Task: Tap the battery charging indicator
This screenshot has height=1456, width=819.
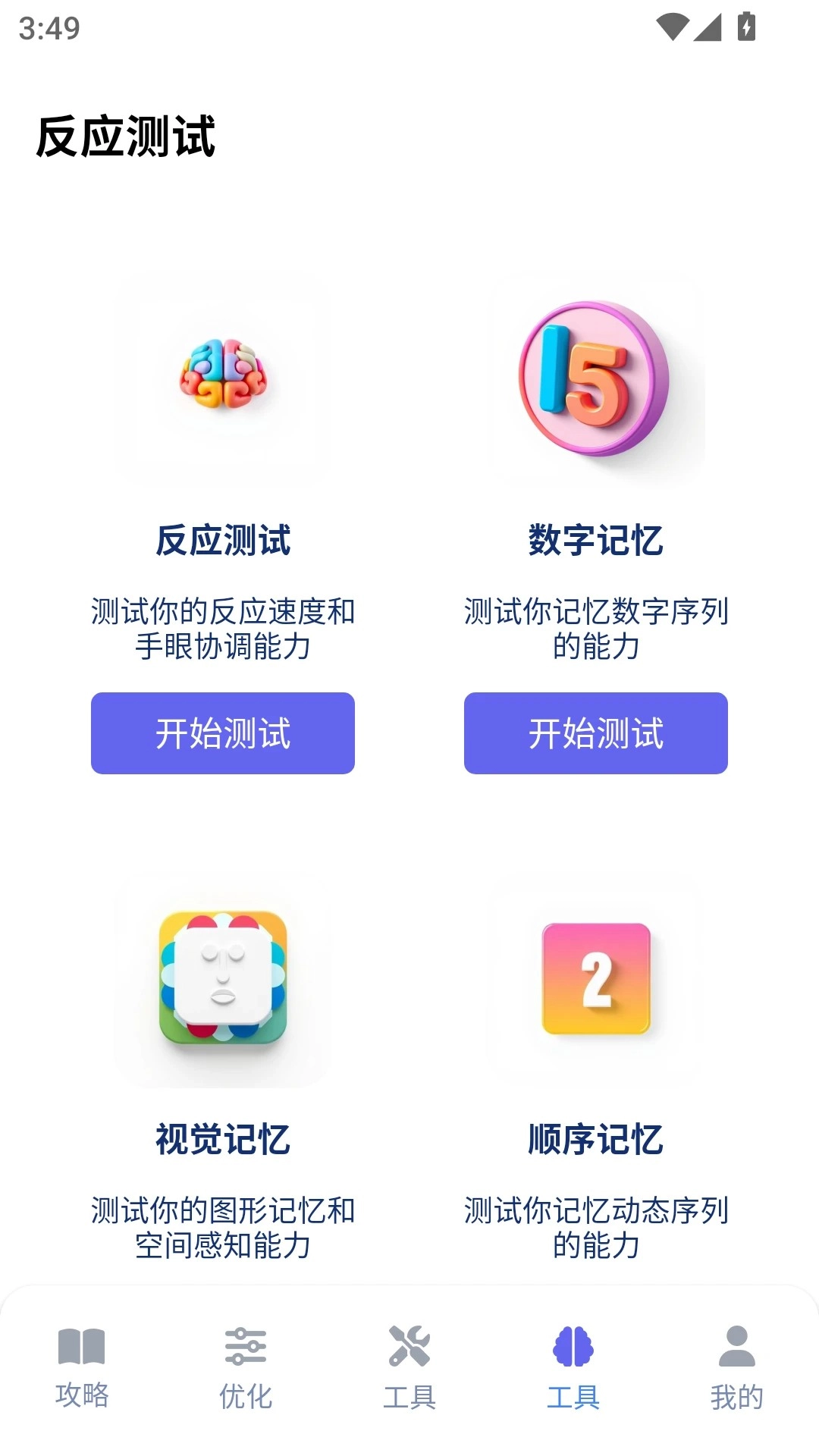Action: click(x=745, y=24)
